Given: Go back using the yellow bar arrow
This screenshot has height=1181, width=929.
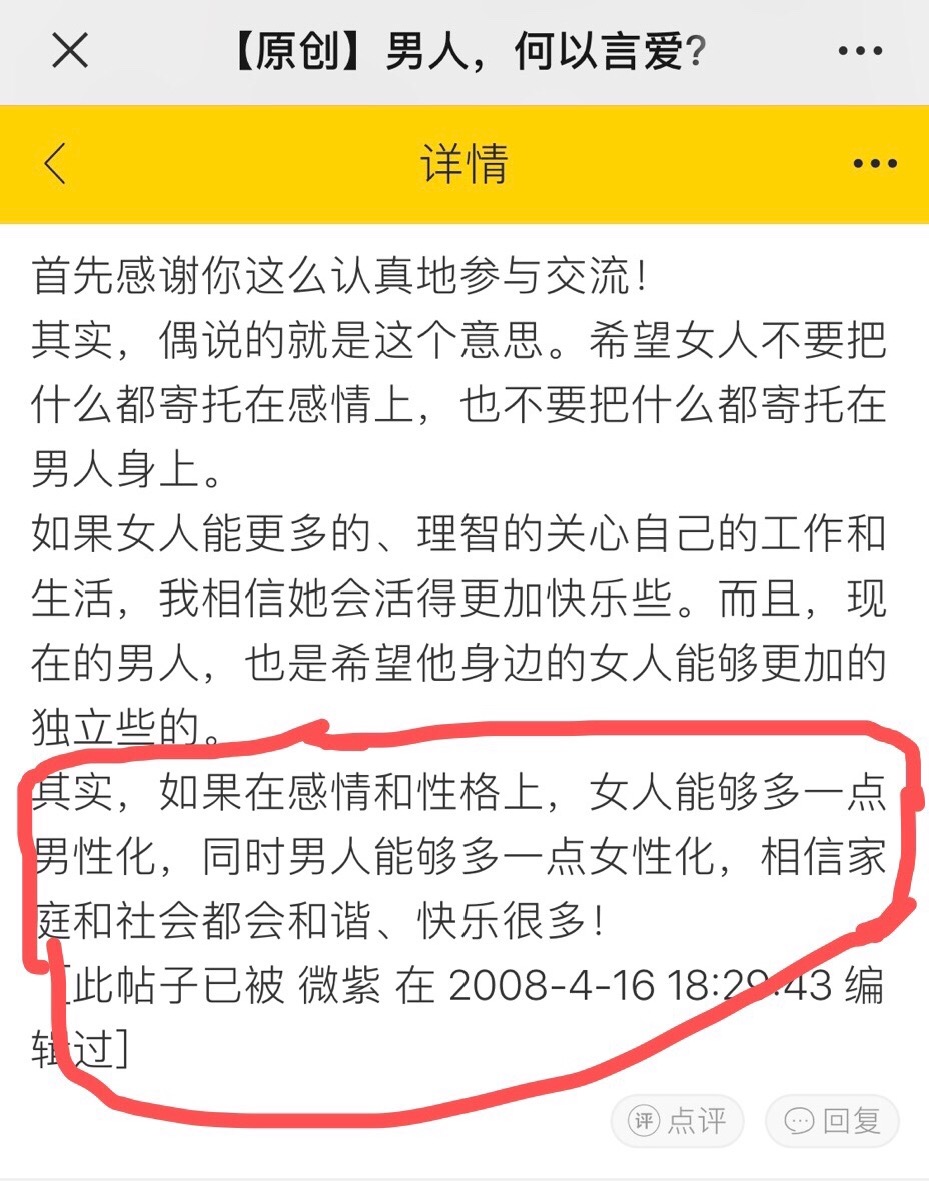Looking at the screenshot, I should (x=56, y=163).
